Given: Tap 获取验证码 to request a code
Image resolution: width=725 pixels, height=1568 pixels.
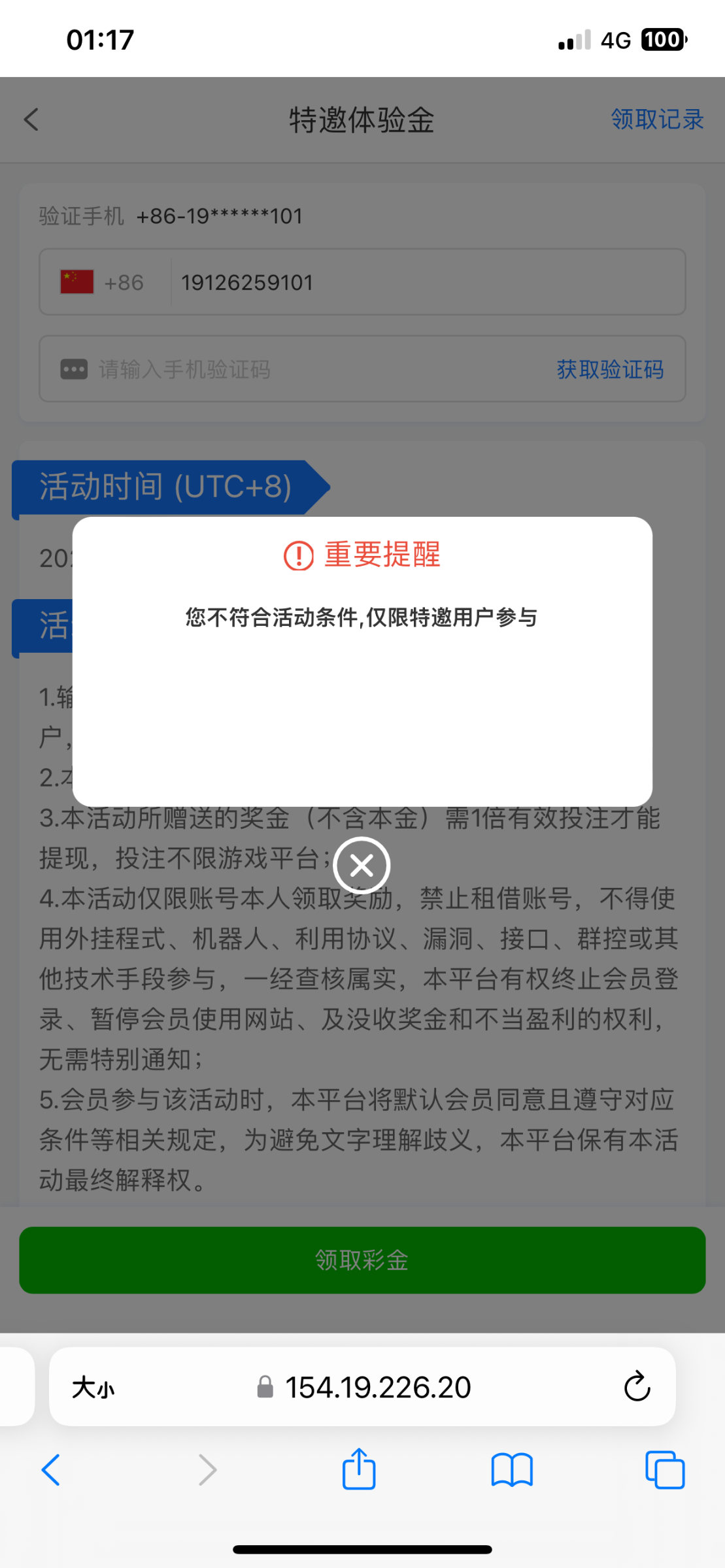Looking at the screenshot, I should coord(609,370).
